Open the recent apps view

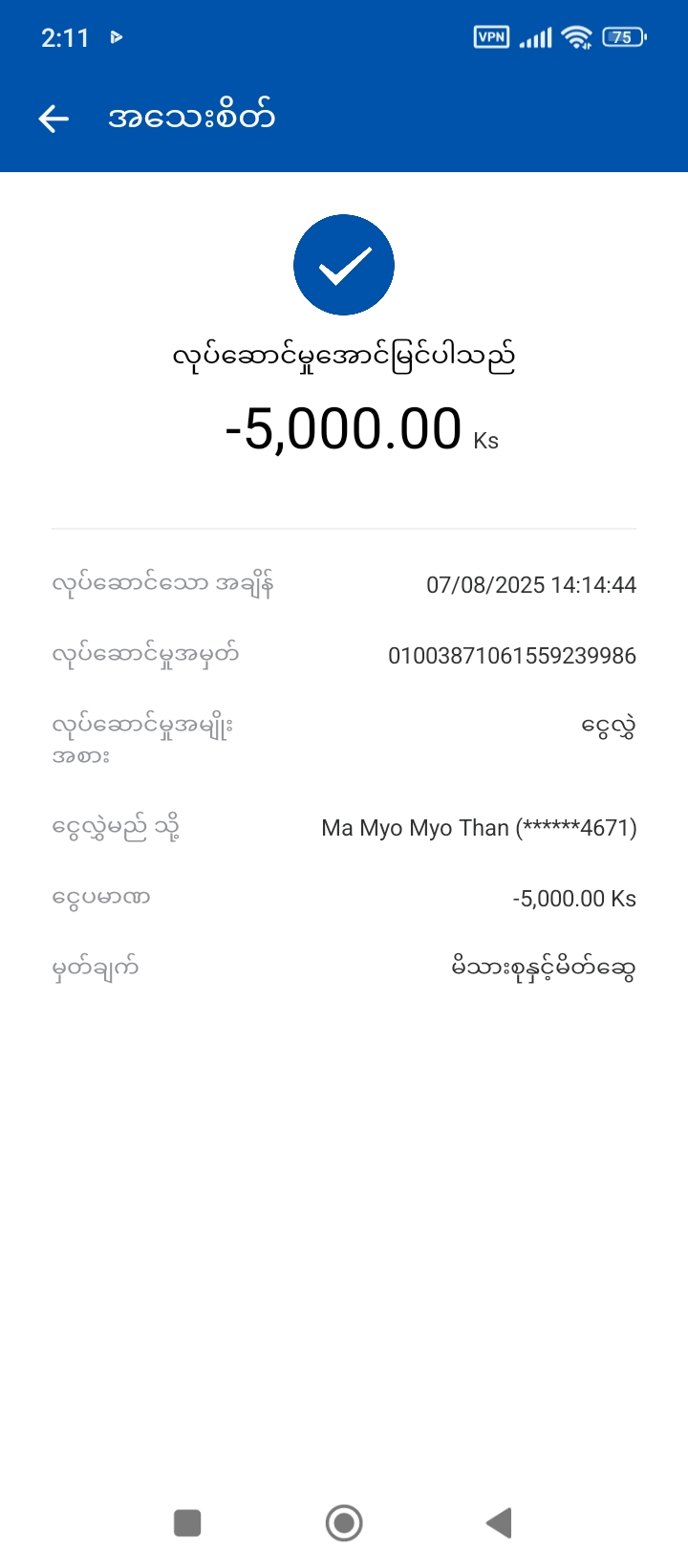[187, 1522]
